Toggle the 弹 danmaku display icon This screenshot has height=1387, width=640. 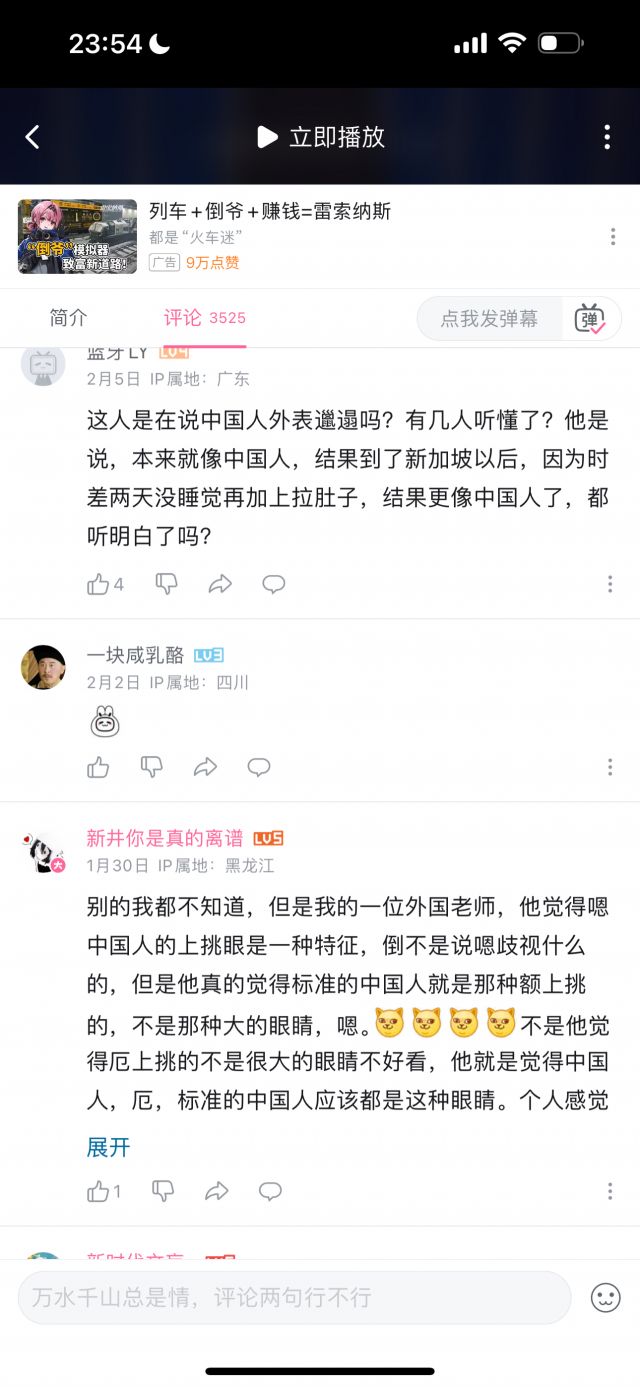[x=590, y=319]
